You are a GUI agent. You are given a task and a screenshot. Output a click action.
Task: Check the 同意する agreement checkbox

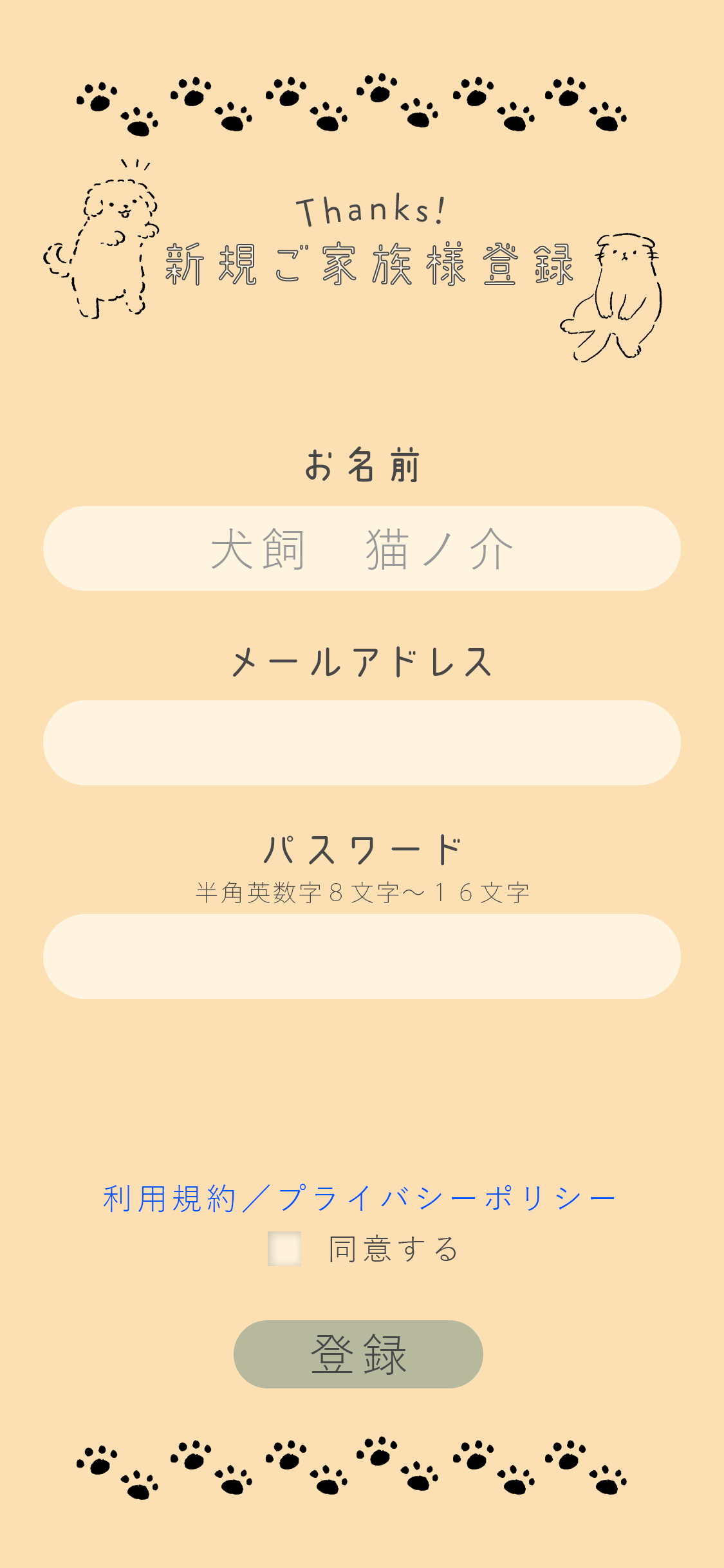point(284,1249)
